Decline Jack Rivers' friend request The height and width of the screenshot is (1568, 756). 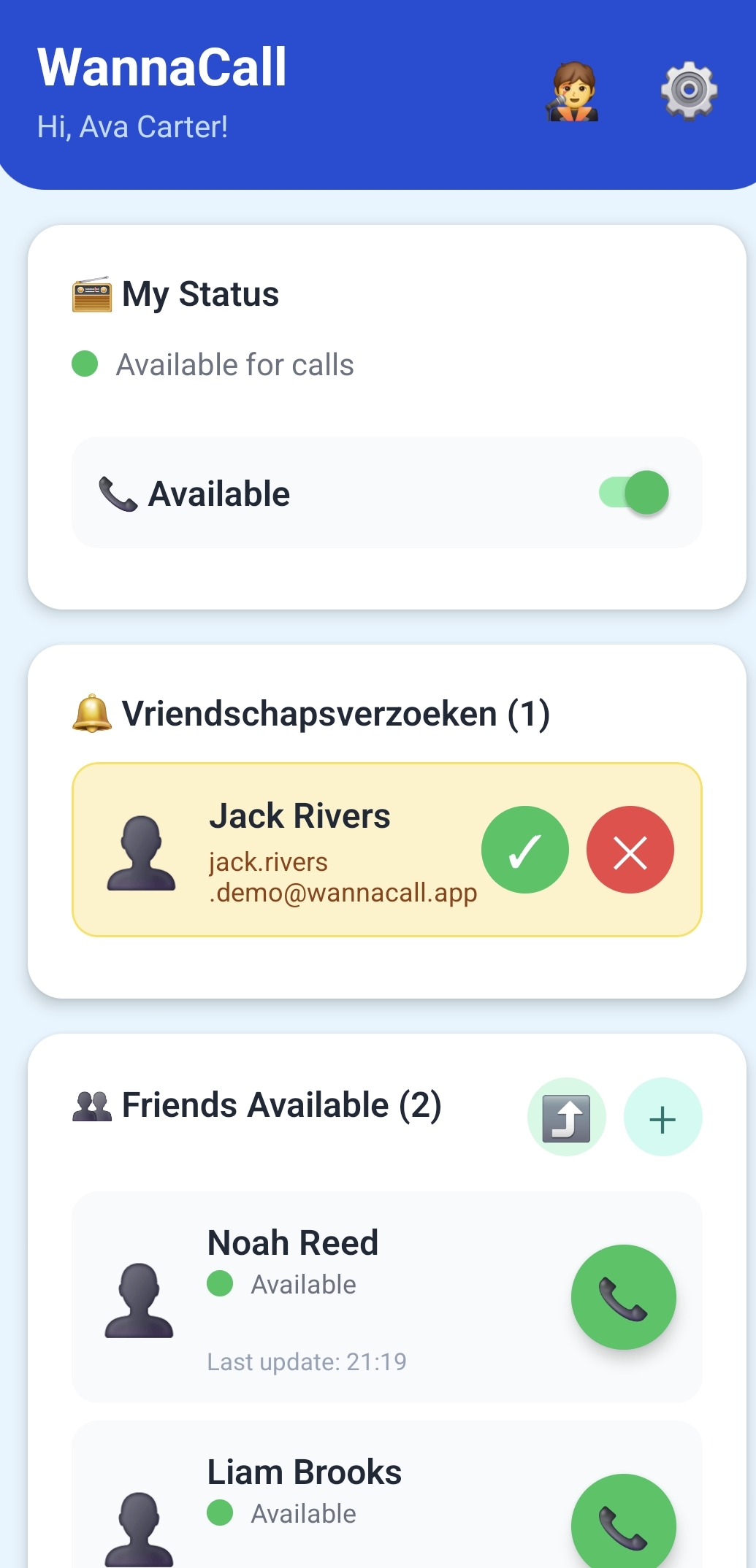click(x=630, y=850)
